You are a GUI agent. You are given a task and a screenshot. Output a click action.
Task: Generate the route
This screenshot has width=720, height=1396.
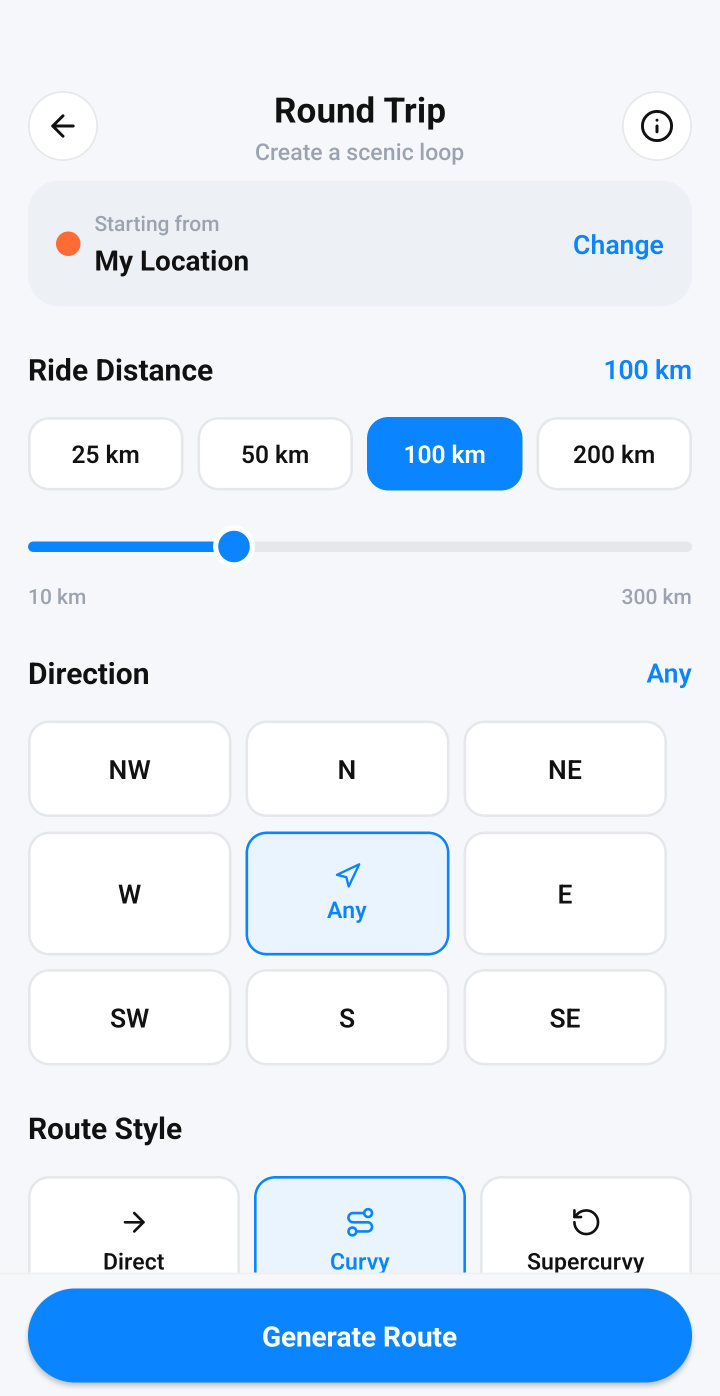(x=360, y=1336)
